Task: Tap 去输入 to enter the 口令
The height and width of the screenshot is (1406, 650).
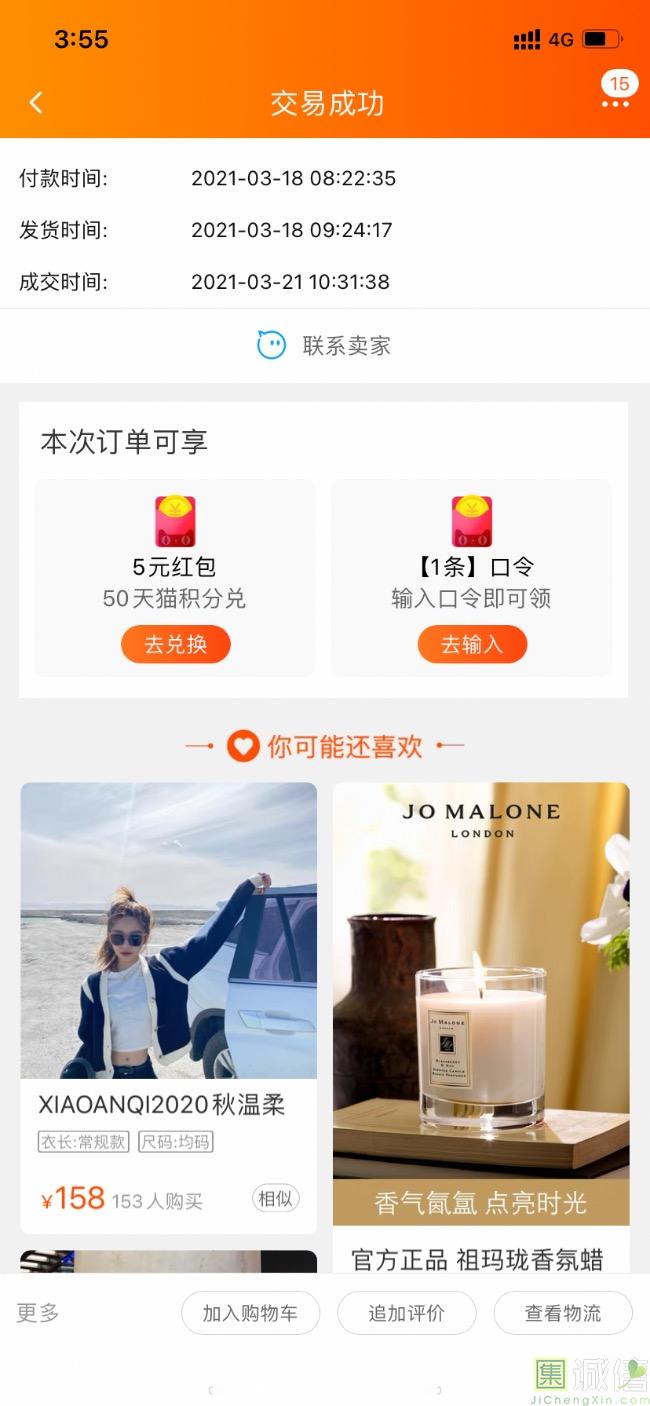Action: [472, 645]
